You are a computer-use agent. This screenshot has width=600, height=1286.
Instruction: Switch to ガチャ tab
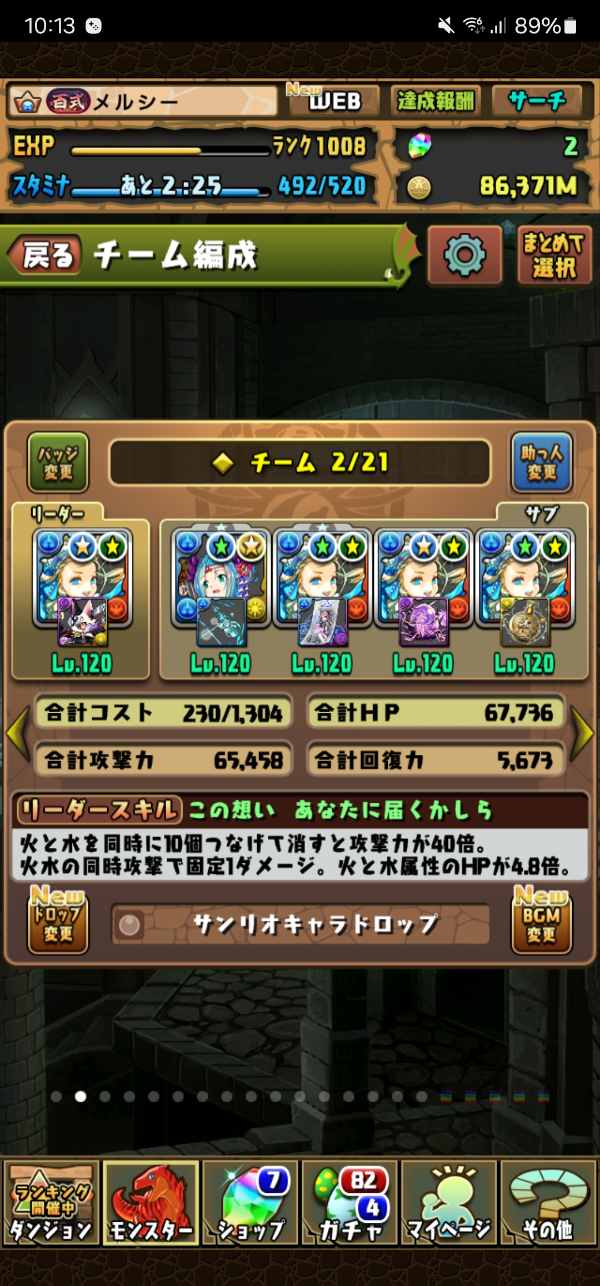349,1215
